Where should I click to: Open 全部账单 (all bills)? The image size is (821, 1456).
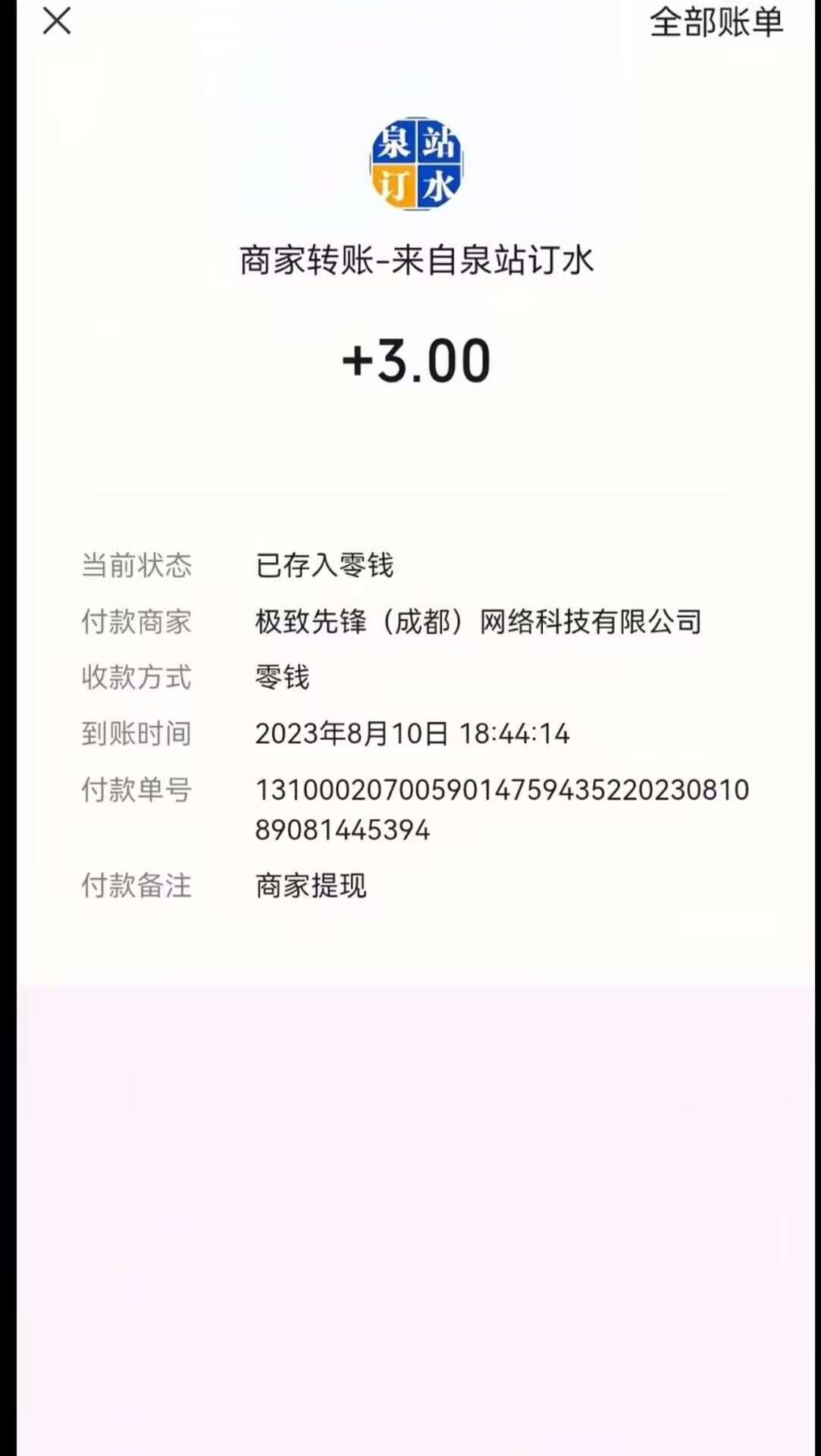click(x=716, y=22)
